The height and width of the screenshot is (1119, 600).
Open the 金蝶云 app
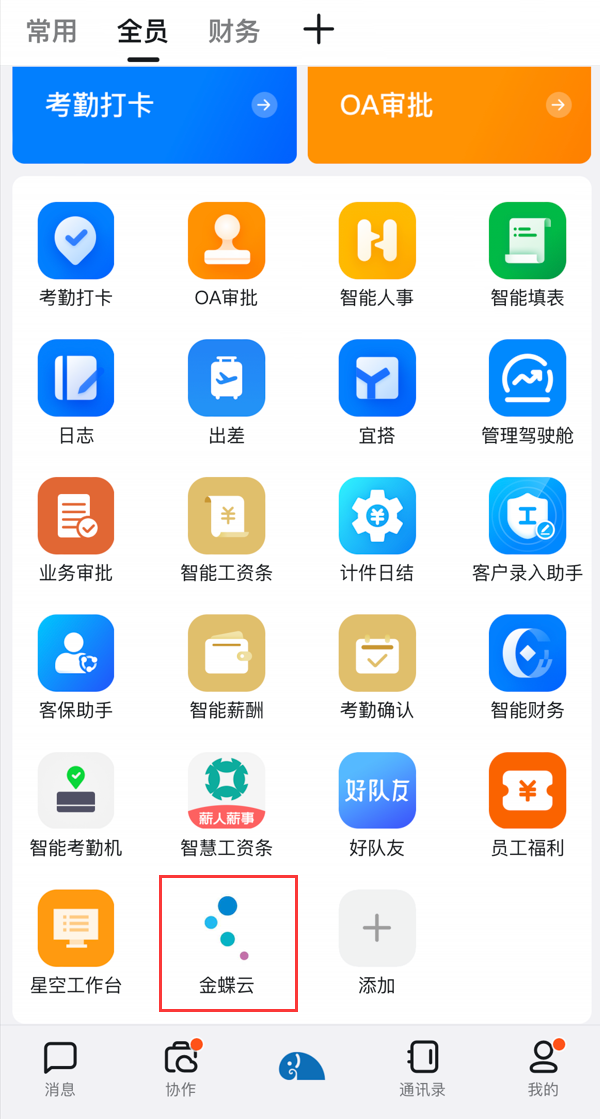pyautogui.click(x=227, y=943)
